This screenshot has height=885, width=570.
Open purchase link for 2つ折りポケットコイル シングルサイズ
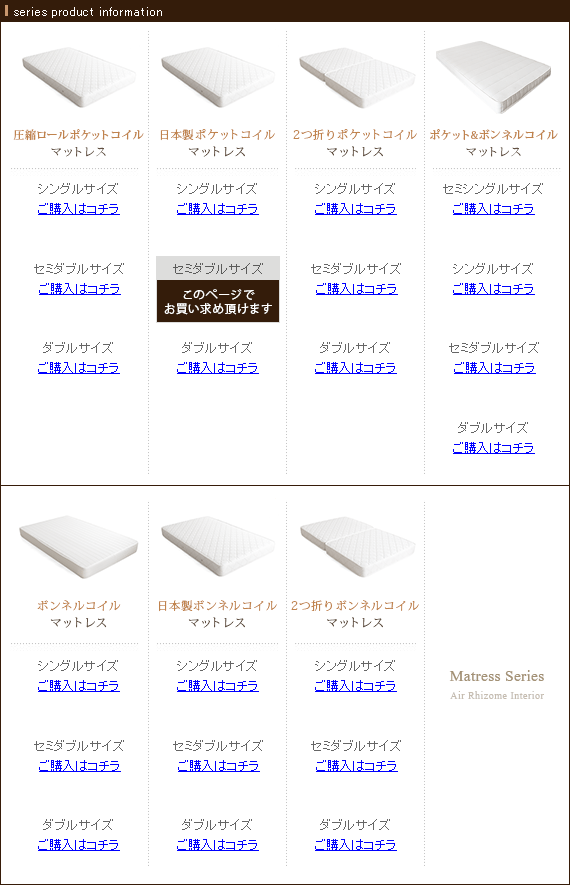[x=356, y=209]
